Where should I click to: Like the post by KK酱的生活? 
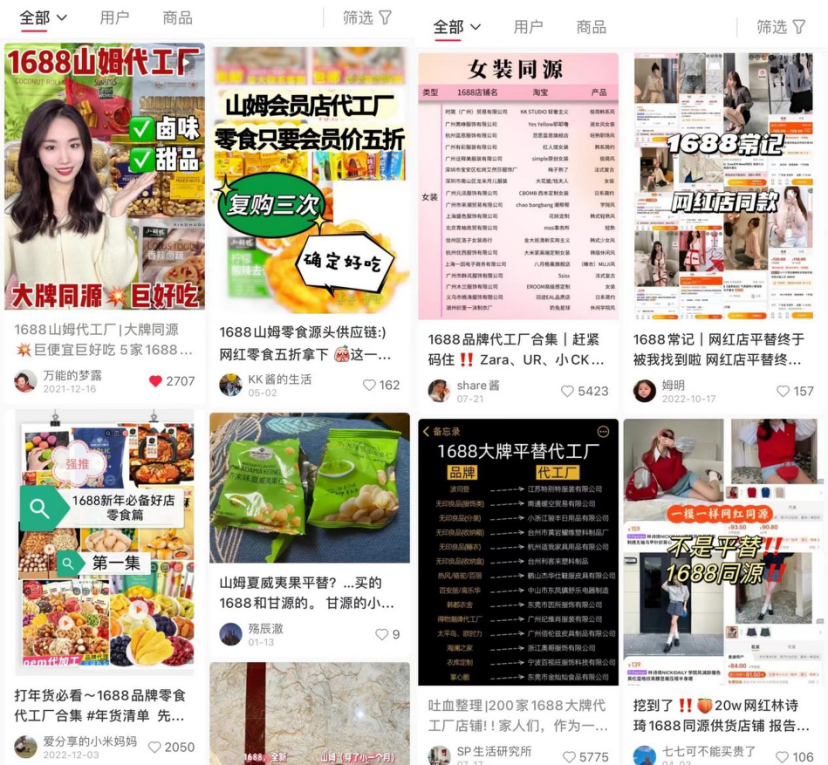click(x=369, y=384)
